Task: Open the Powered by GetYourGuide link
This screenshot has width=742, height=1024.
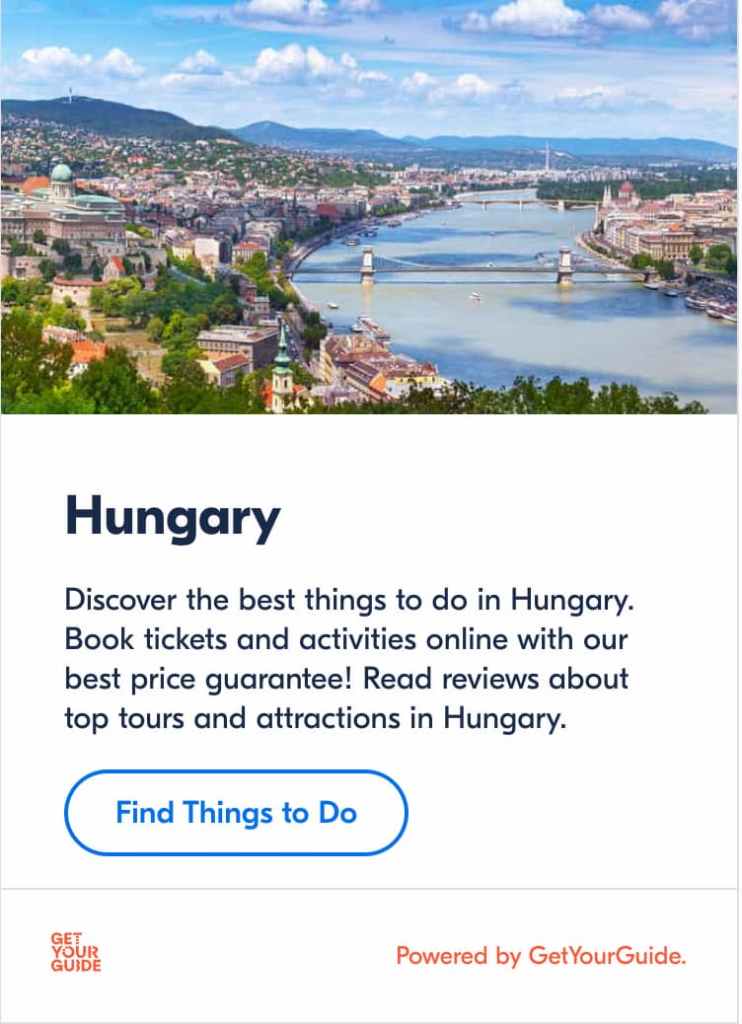Action: tap(541, 955)
